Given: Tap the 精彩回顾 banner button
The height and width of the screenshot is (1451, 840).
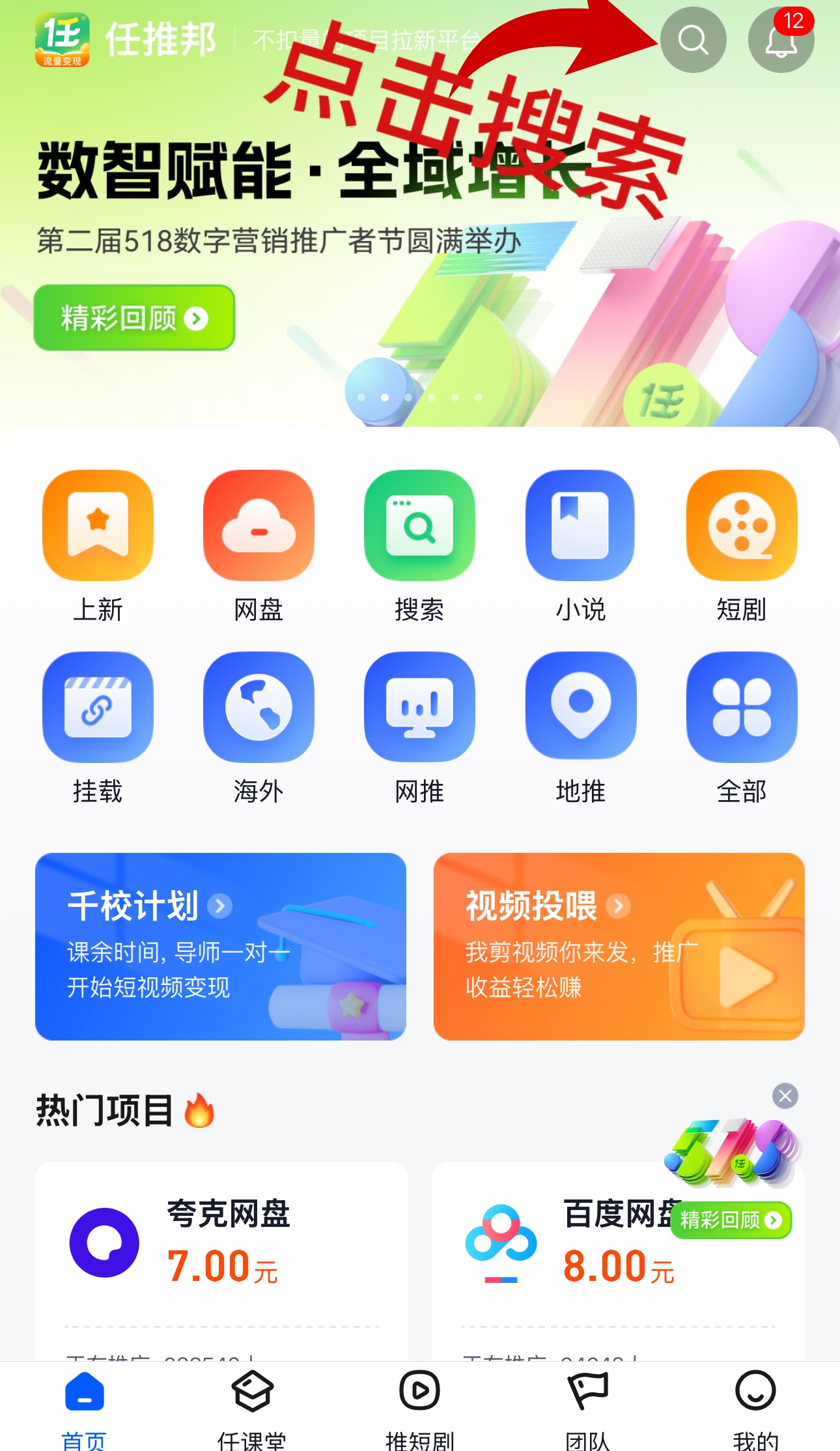Looking at the screenshot, I should (x=134, y=318).
